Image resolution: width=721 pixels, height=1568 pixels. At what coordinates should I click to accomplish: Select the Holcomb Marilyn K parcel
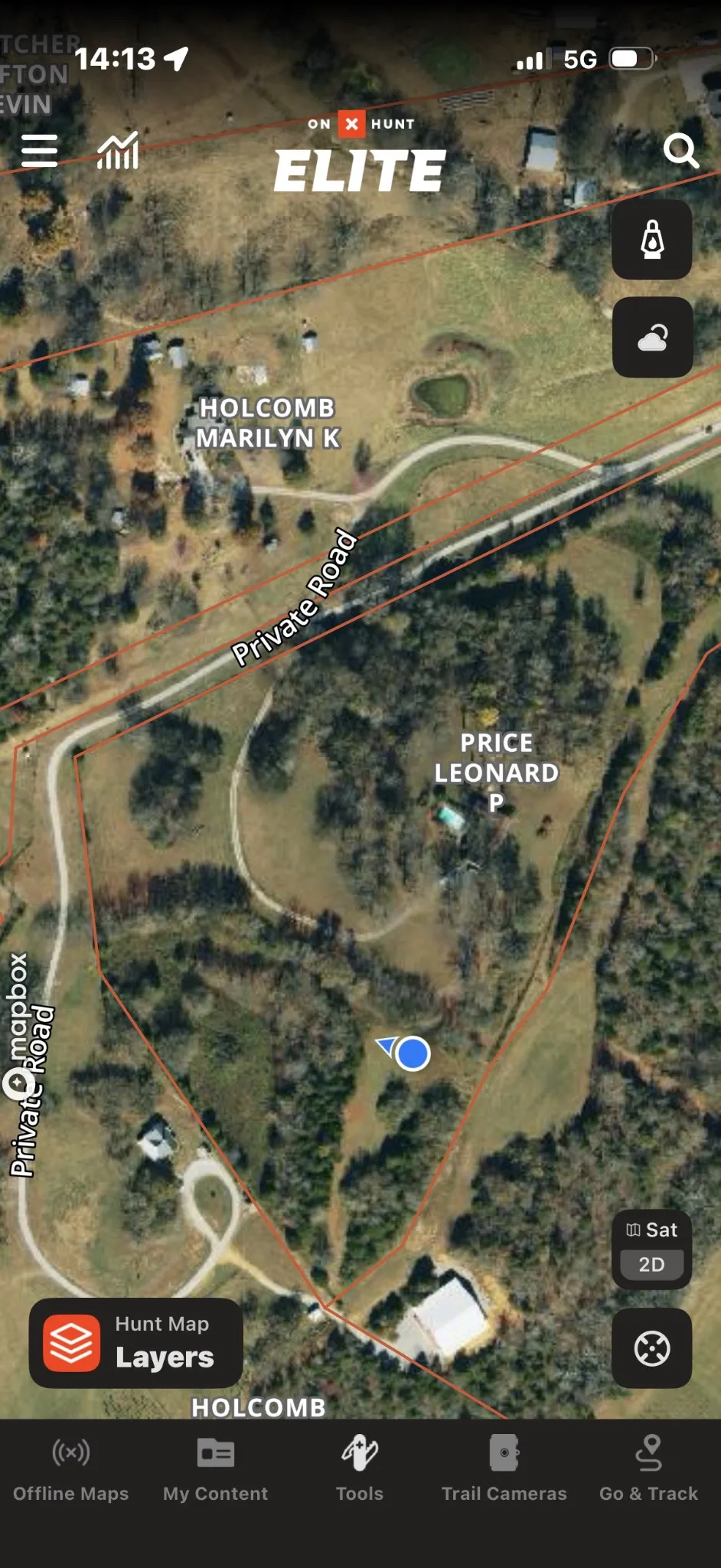[x=267, y=423]
